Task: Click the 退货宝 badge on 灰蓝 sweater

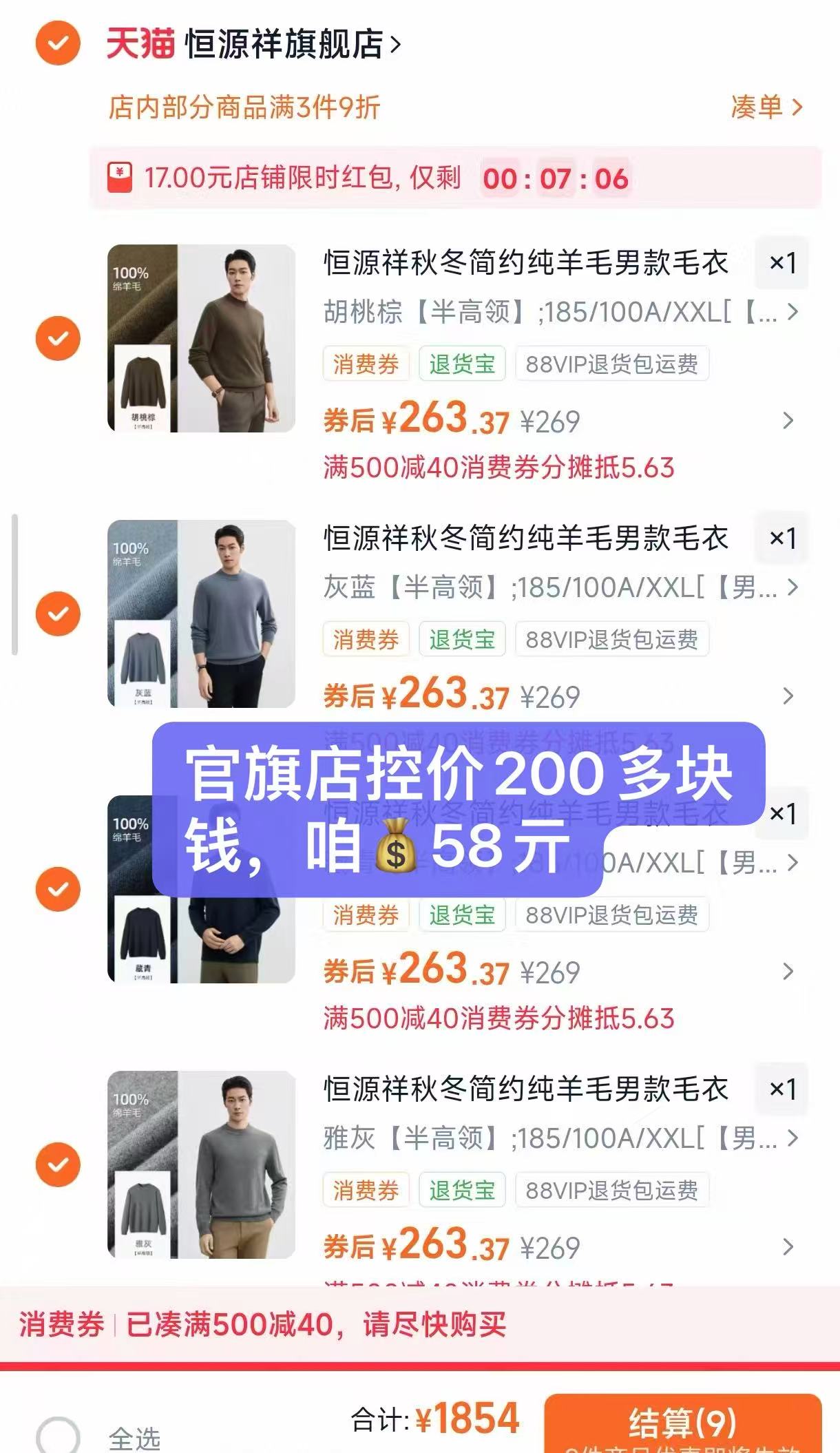Action: tap(463, 640)
